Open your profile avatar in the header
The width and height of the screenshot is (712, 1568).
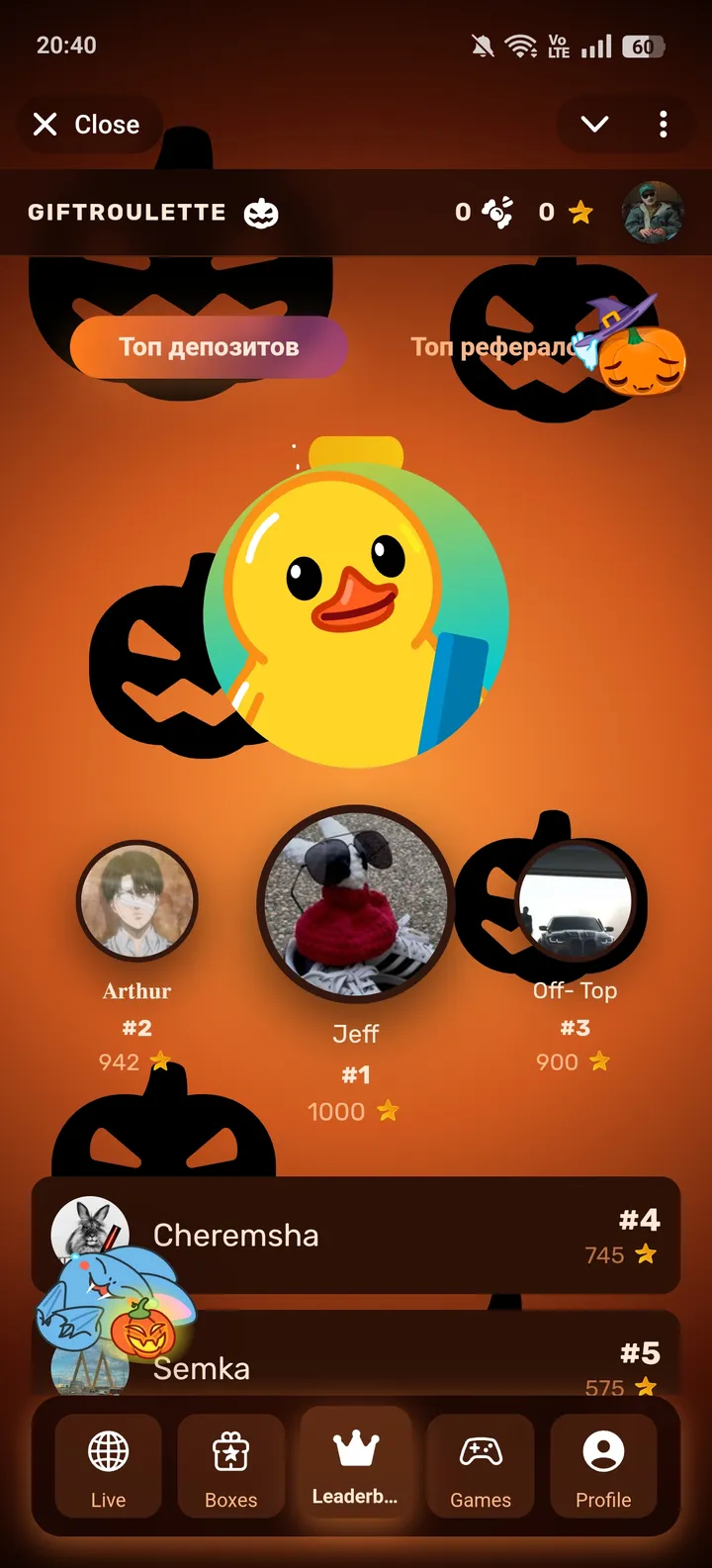[653, 212]
